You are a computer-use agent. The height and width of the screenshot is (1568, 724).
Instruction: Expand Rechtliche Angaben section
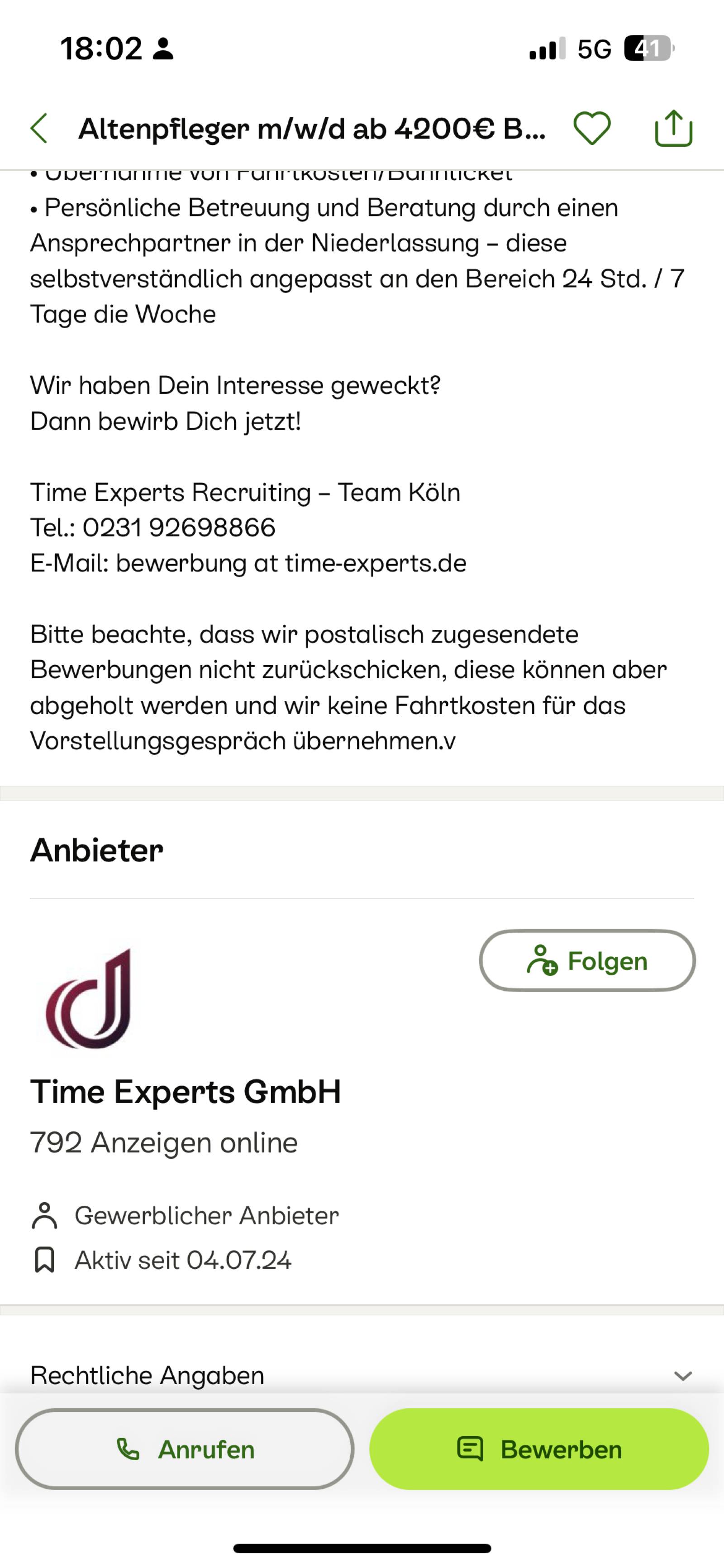(x=362, y=1375)
